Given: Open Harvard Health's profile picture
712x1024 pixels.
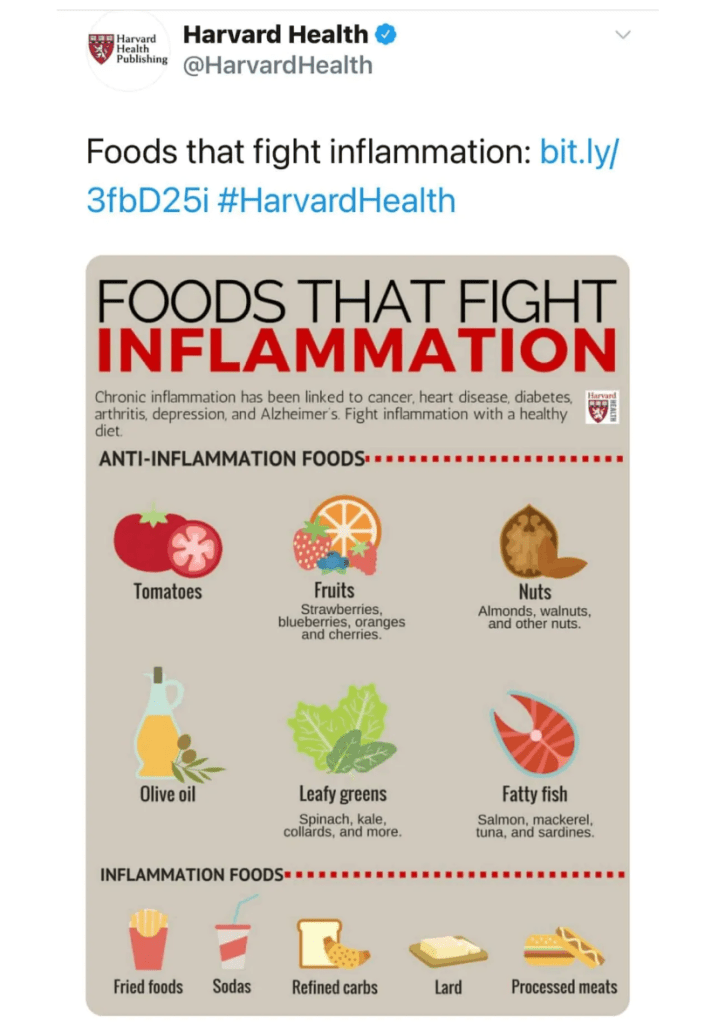Looking at the screenshot, I should (129, 50).
